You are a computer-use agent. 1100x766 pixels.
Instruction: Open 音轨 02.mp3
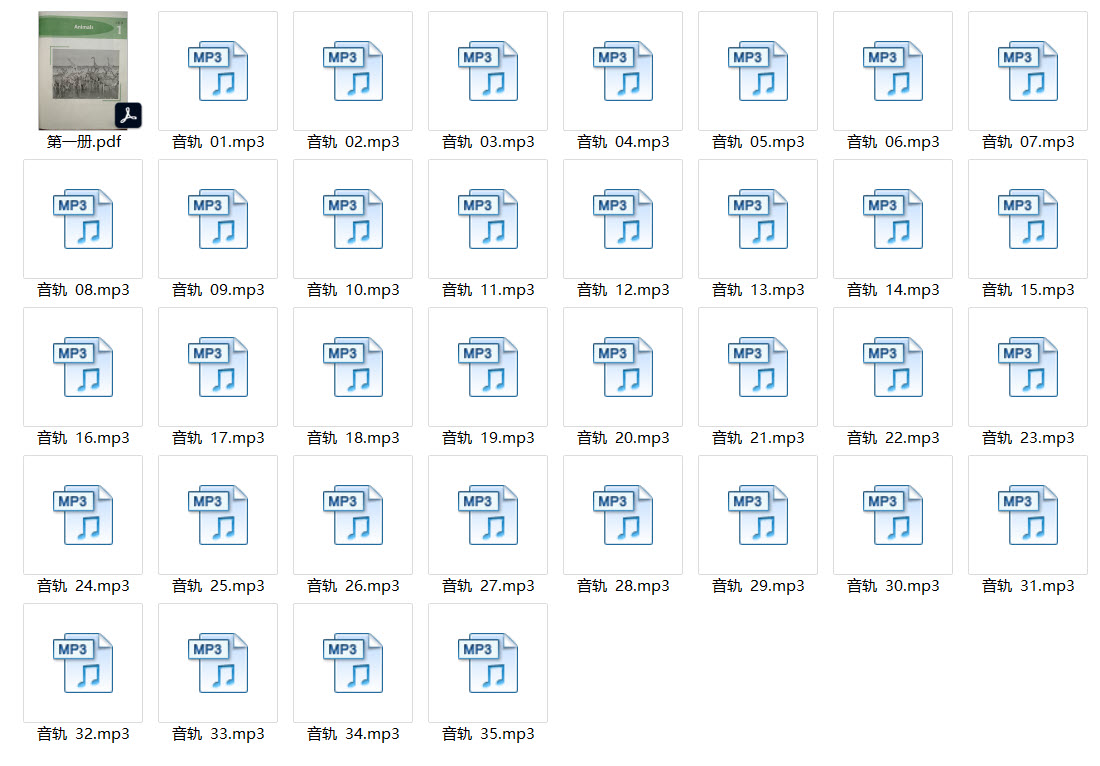point(353,71)
